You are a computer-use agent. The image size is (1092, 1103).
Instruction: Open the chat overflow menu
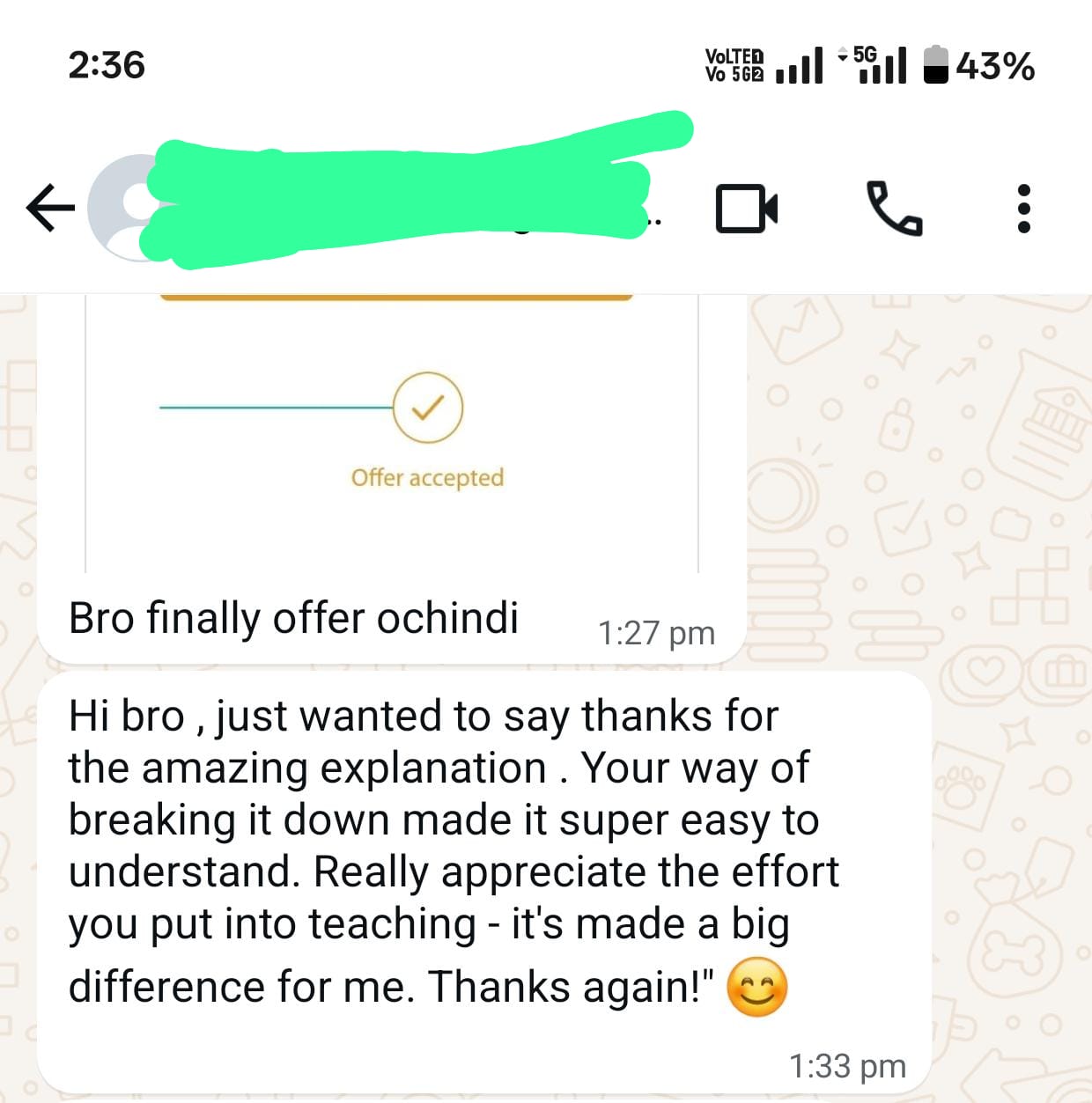pyautogui.click(x=1023, y=209)
